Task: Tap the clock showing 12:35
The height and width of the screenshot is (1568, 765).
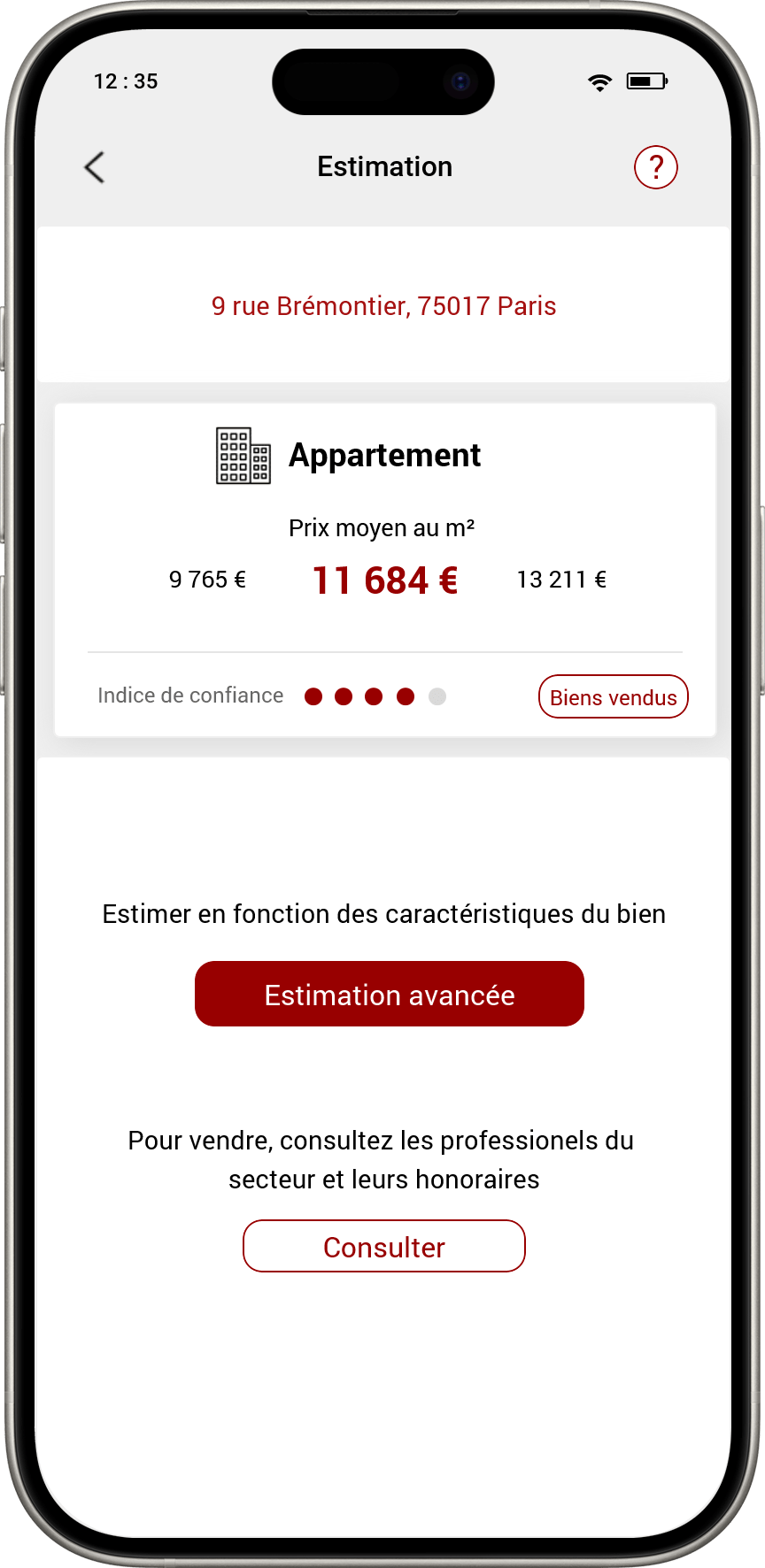Action: click(x=126, y=81)
